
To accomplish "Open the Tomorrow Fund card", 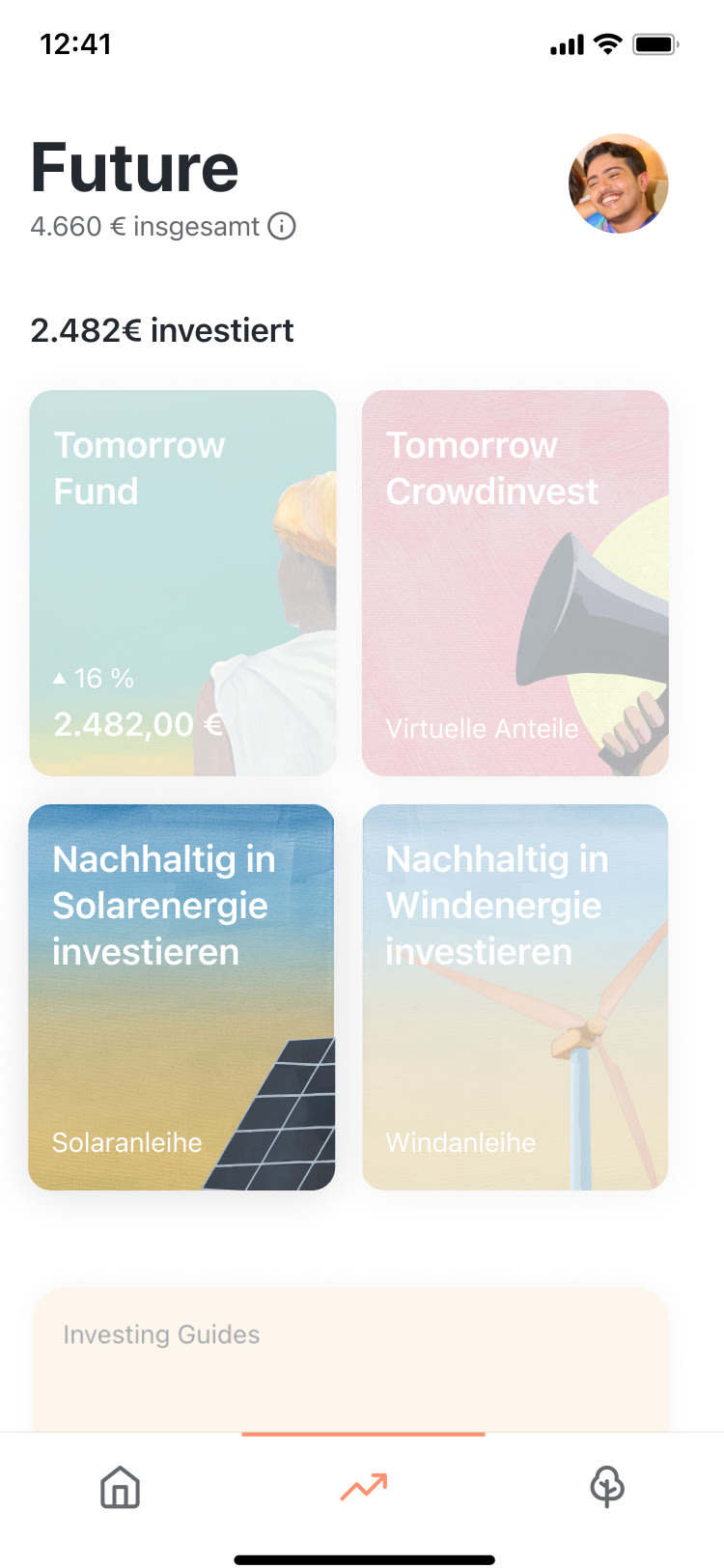I will (182, 582).
